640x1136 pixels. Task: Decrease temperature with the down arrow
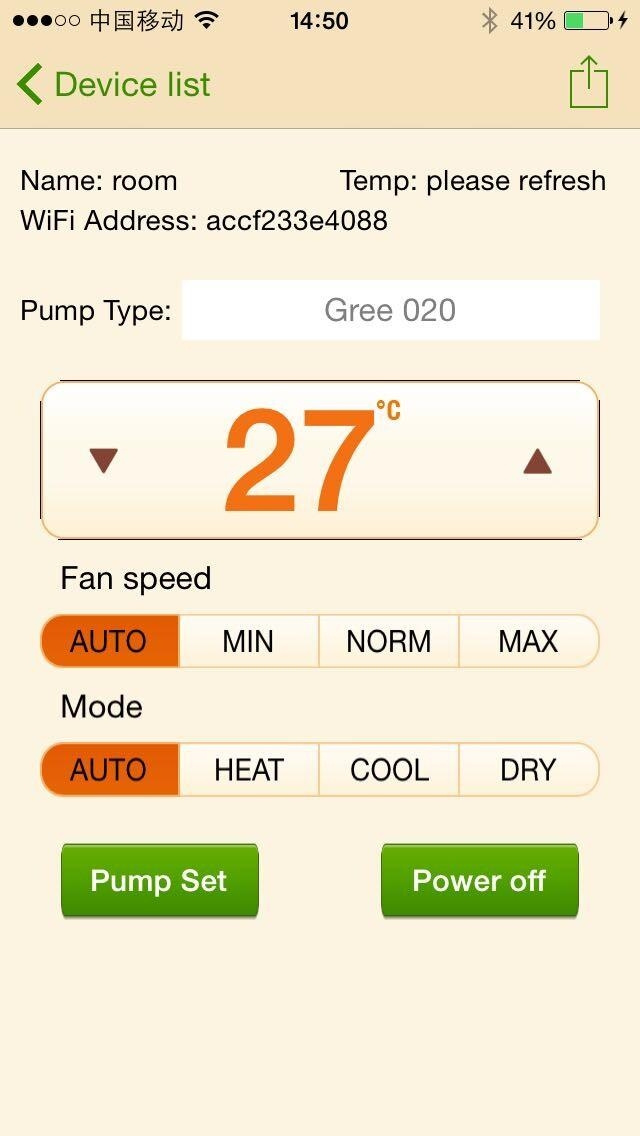[x=104, y=460]
